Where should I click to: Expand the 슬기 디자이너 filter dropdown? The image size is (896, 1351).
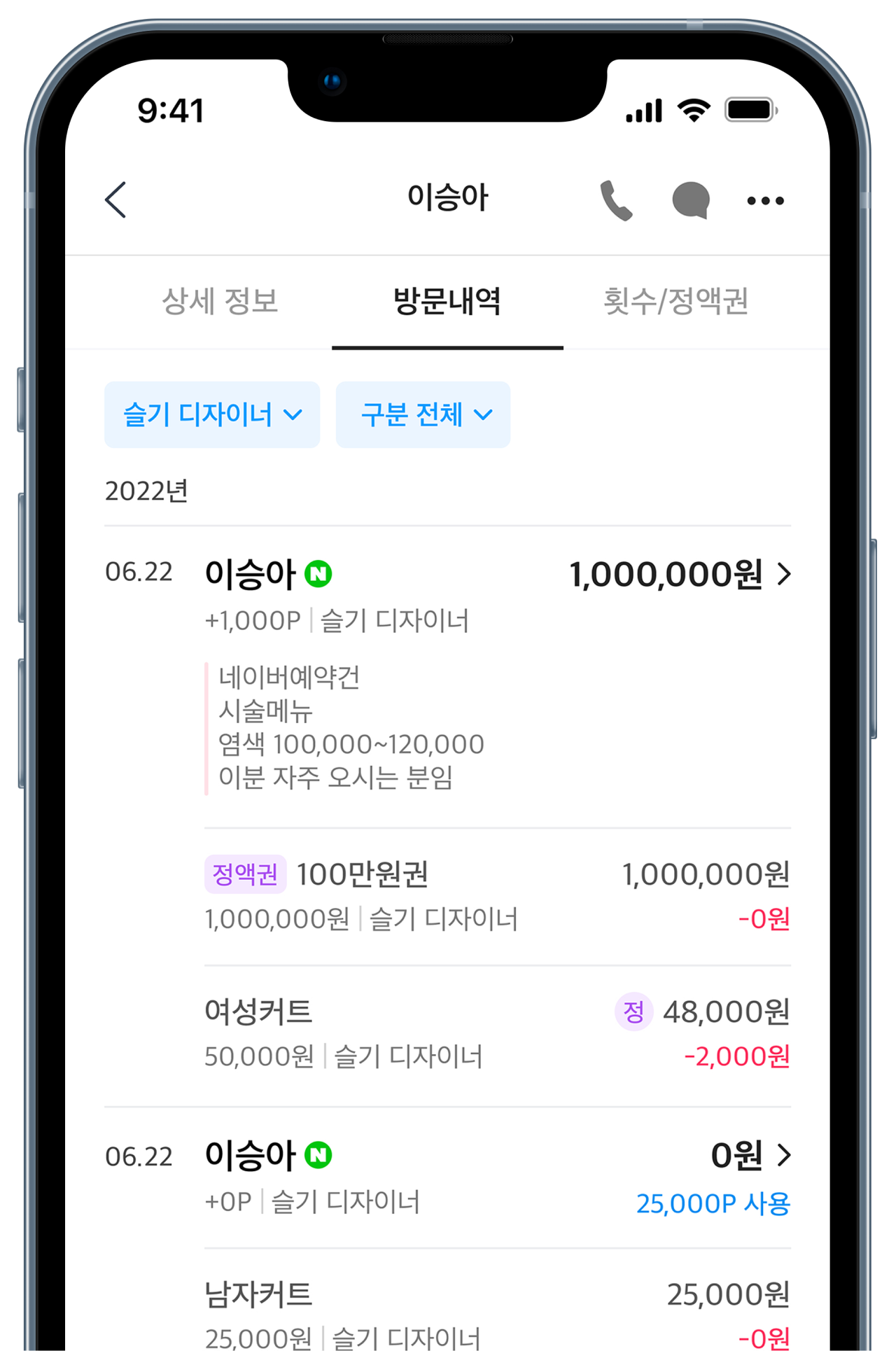coord(212,414)
